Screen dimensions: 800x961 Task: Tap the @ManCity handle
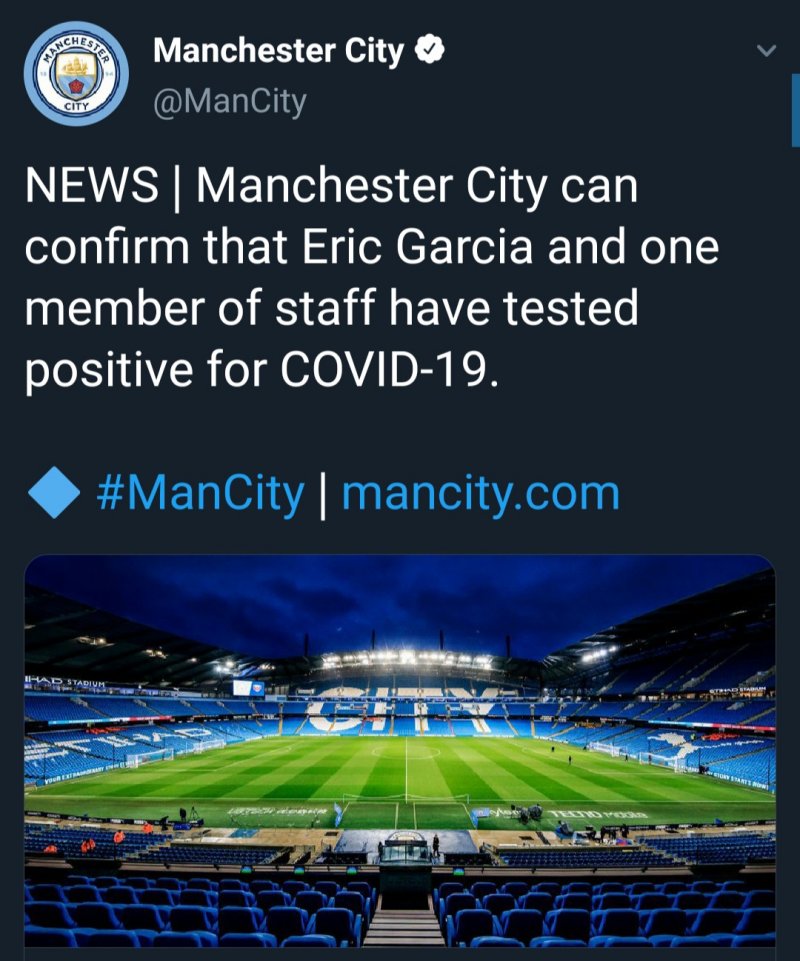point(229,101)
